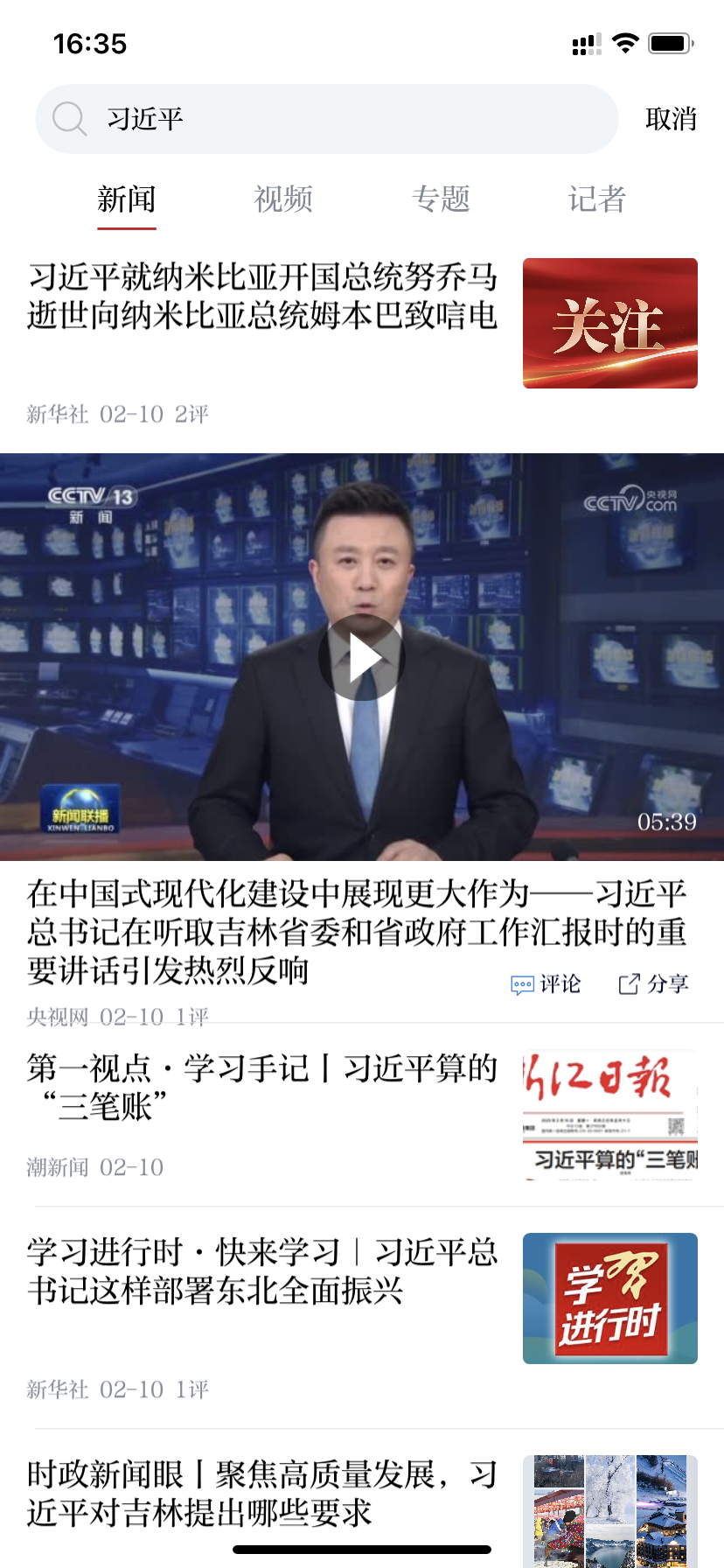The image size is (724, 1568).
Task: Open the 努乔马逝世致唁电 article
Action: [x=262, y=296]
